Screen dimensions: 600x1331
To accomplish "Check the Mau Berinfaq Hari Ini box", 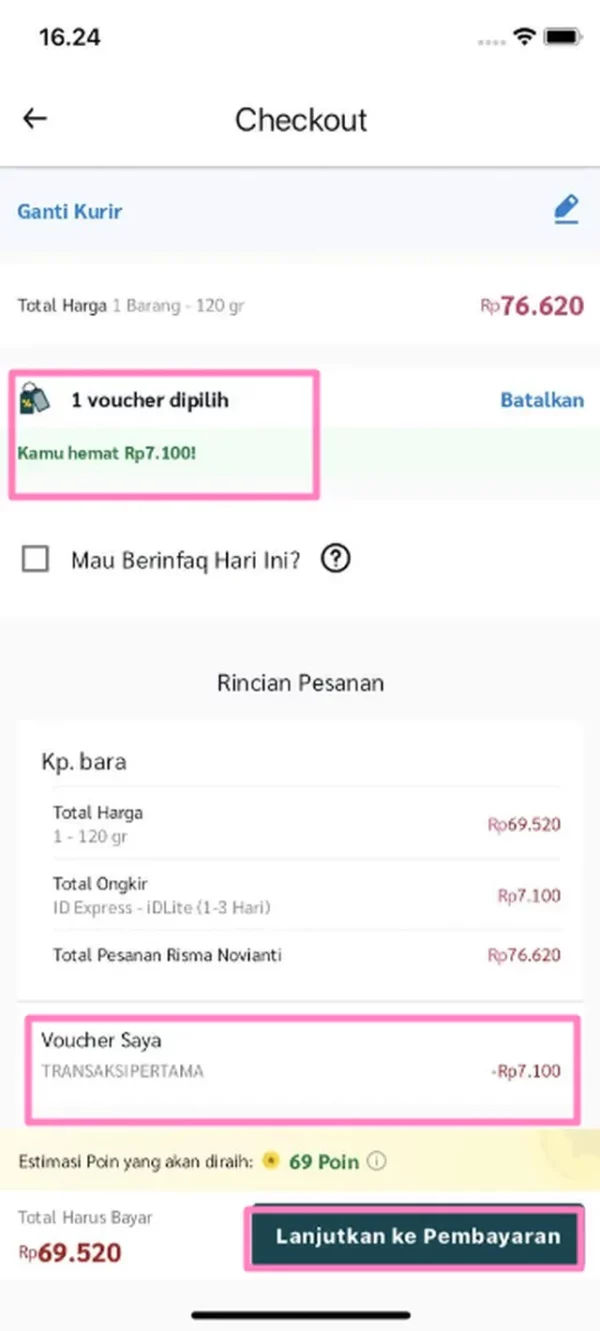I will (x=36, y=560).
